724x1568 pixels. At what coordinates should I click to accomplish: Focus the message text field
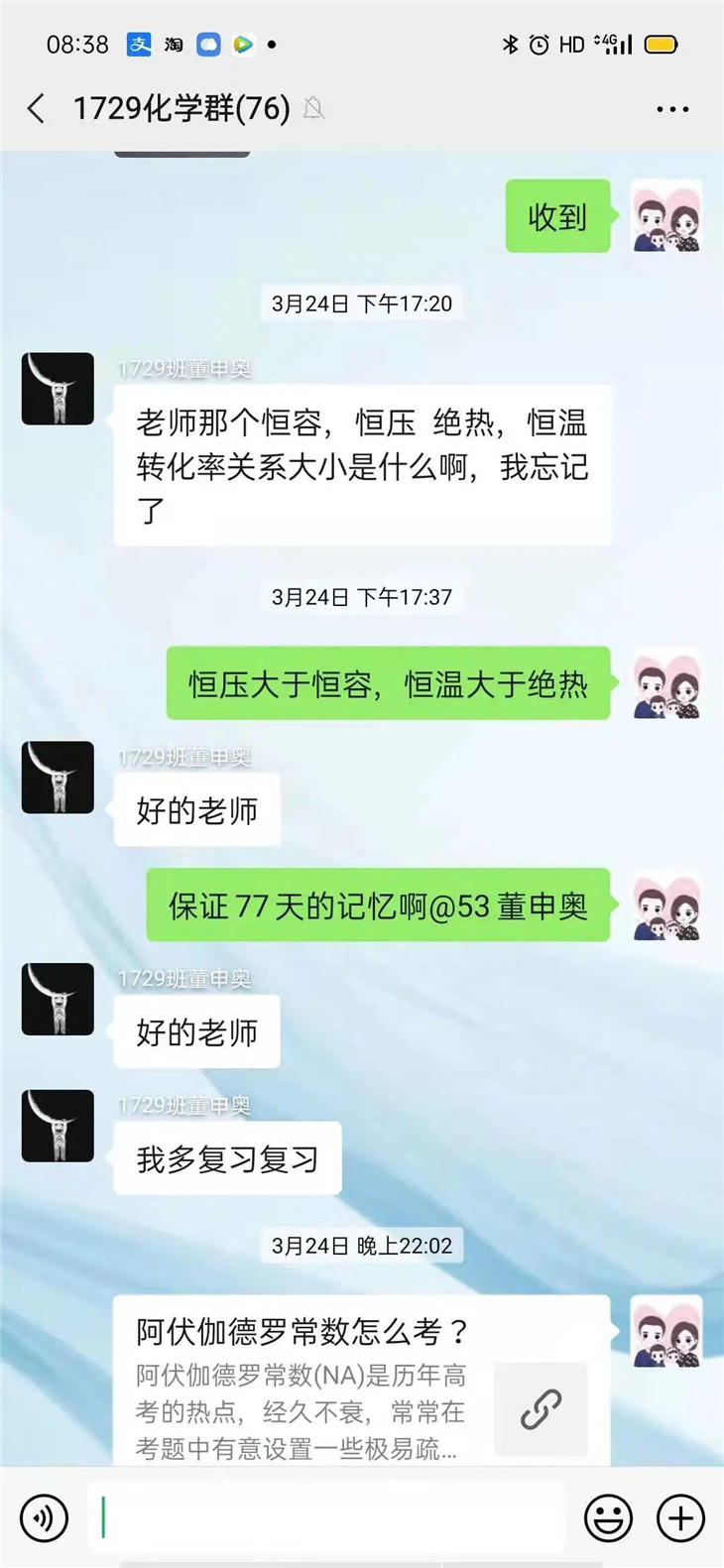click(327, 1517)
